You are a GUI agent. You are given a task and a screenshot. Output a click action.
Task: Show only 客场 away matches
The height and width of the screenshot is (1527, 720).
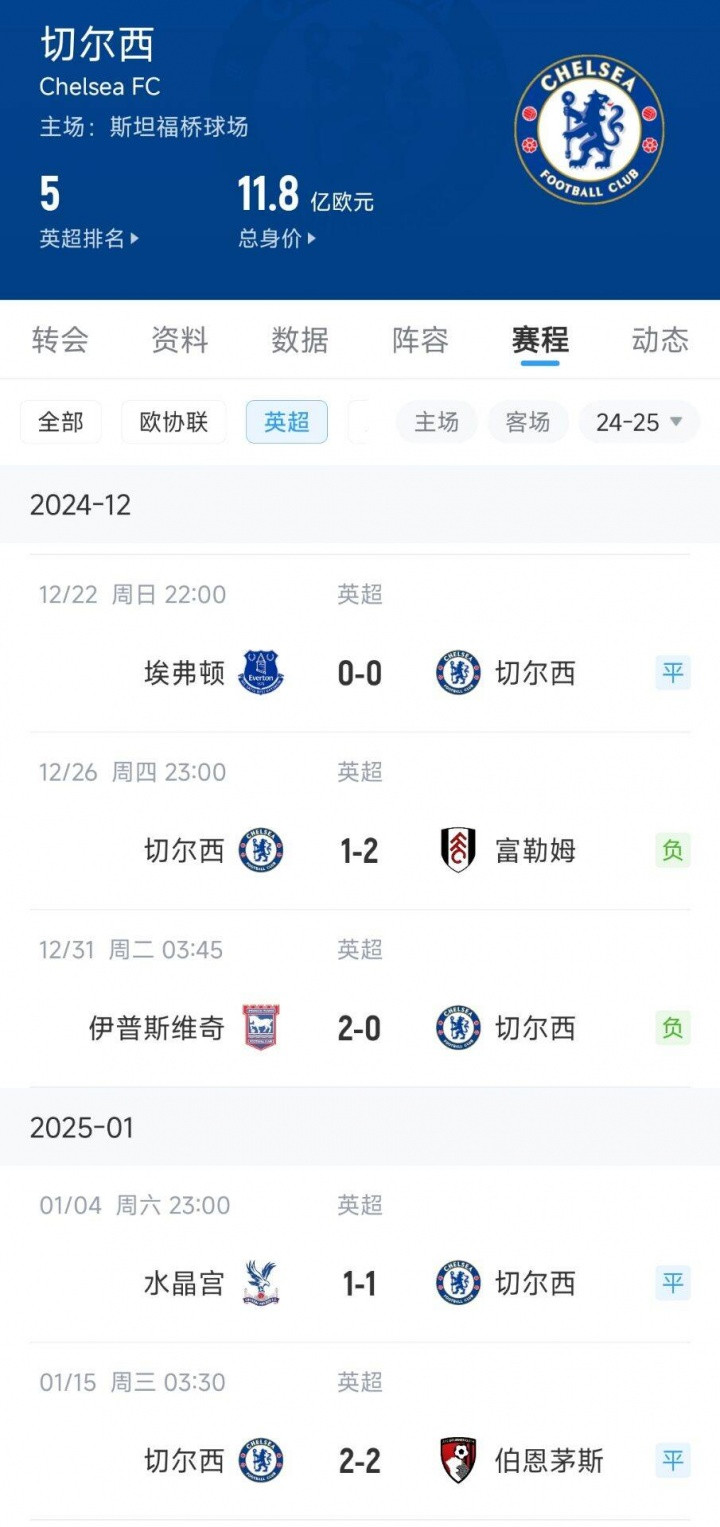(x=528, y=422)
